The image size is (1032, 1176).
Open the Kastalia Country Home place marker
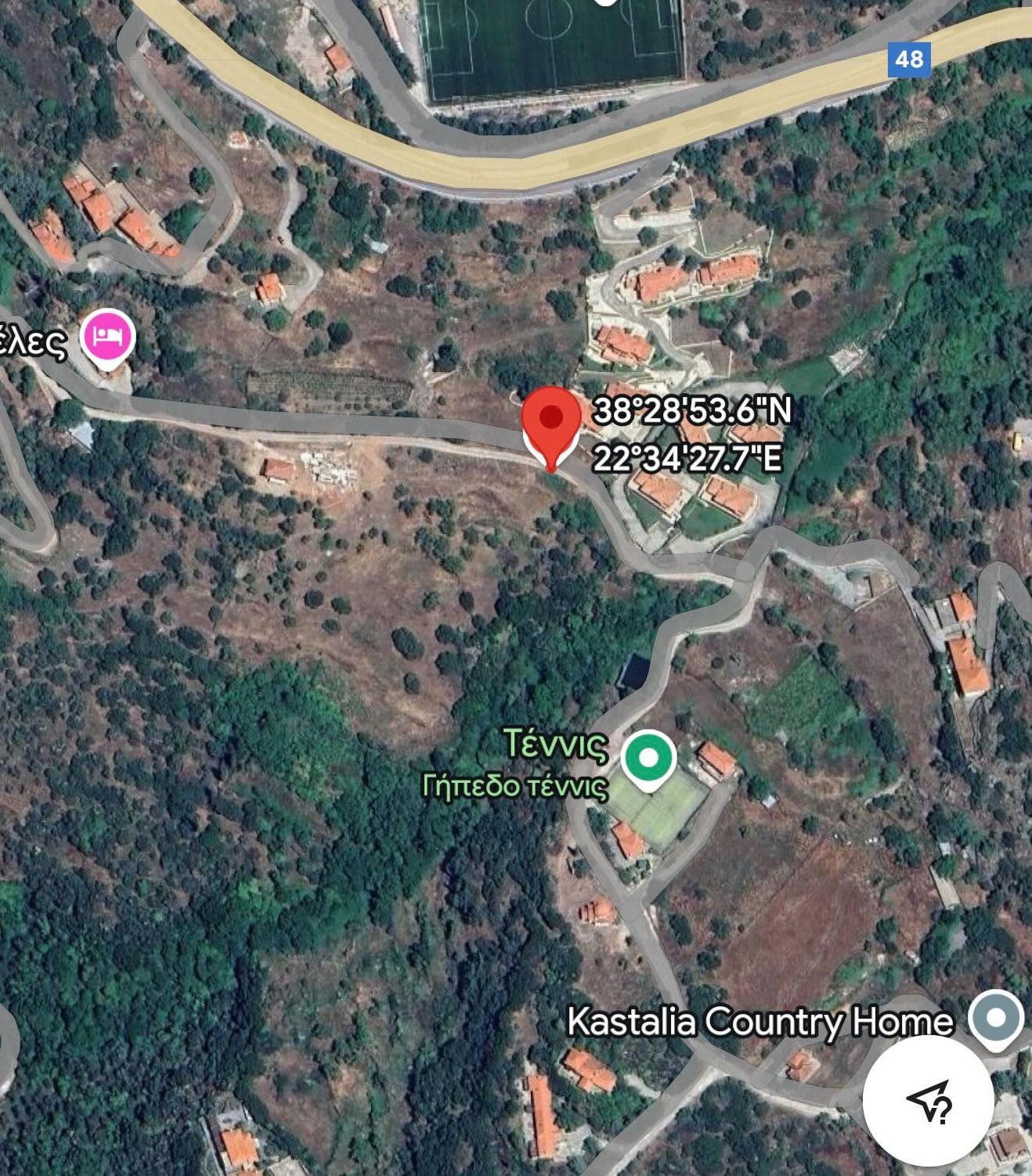tap(995, 1019)
